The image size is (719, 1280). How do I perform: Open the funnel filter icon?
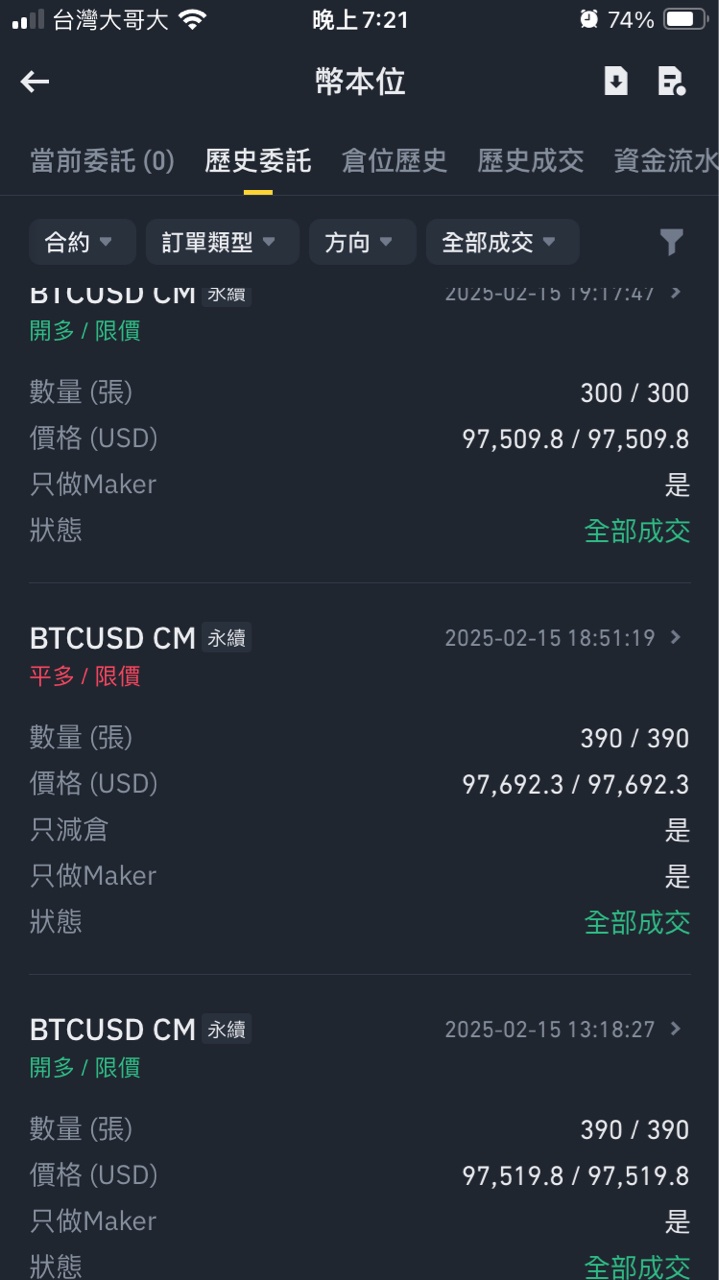coord(672,242)
